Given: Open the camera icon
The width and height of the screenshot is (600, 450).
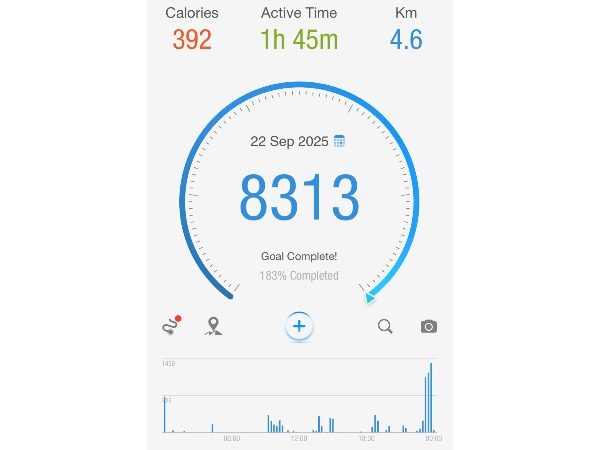Looking at the screenshot, I should [x=429, y=326].
